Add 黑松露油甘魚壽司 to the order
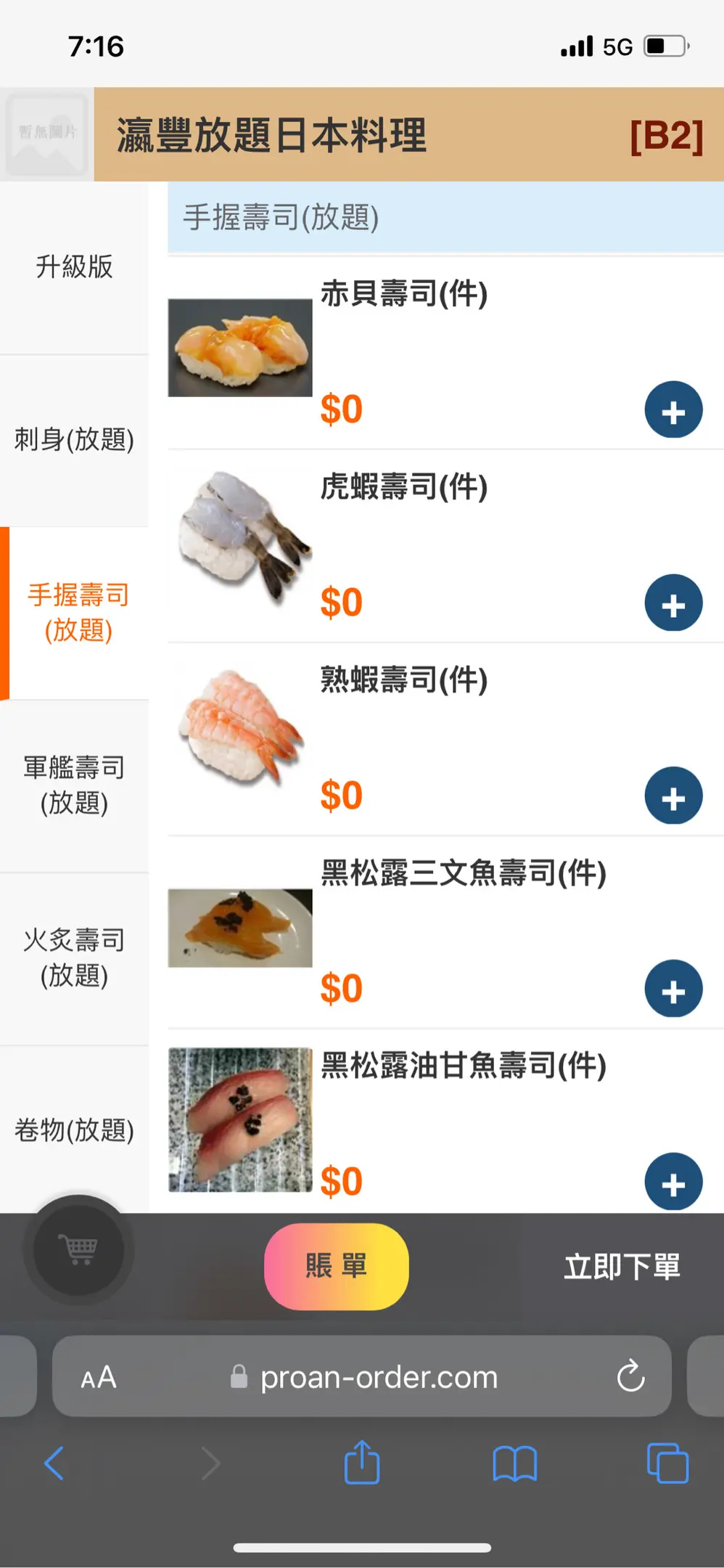Image resolution: width=724 pixels, height=1568 pixels. [673, 1182]
